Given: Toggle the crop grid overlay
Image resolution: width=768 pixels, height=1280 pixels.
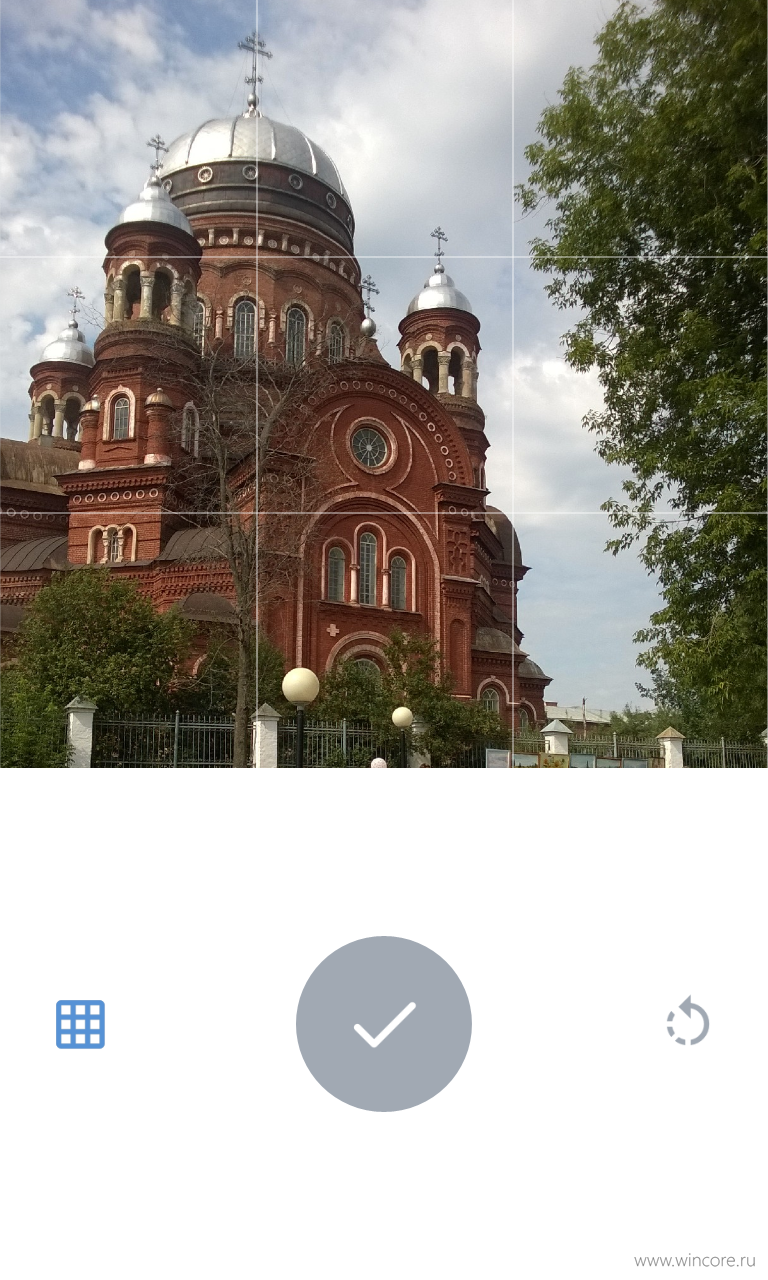Looking at the screenshot, I should (80, 1024).
